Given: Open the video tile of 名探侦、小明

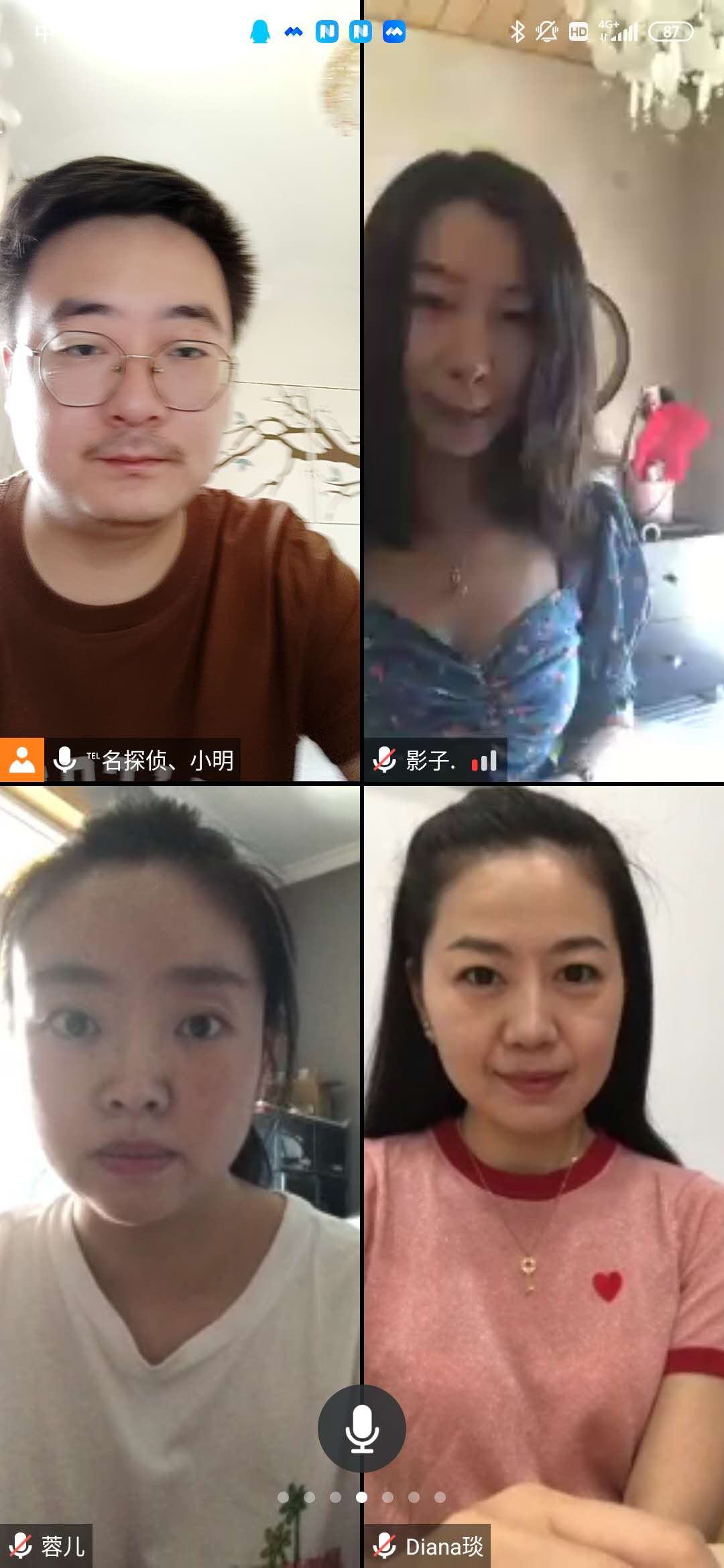Looking at the screenshot, I should pos(180,391).
